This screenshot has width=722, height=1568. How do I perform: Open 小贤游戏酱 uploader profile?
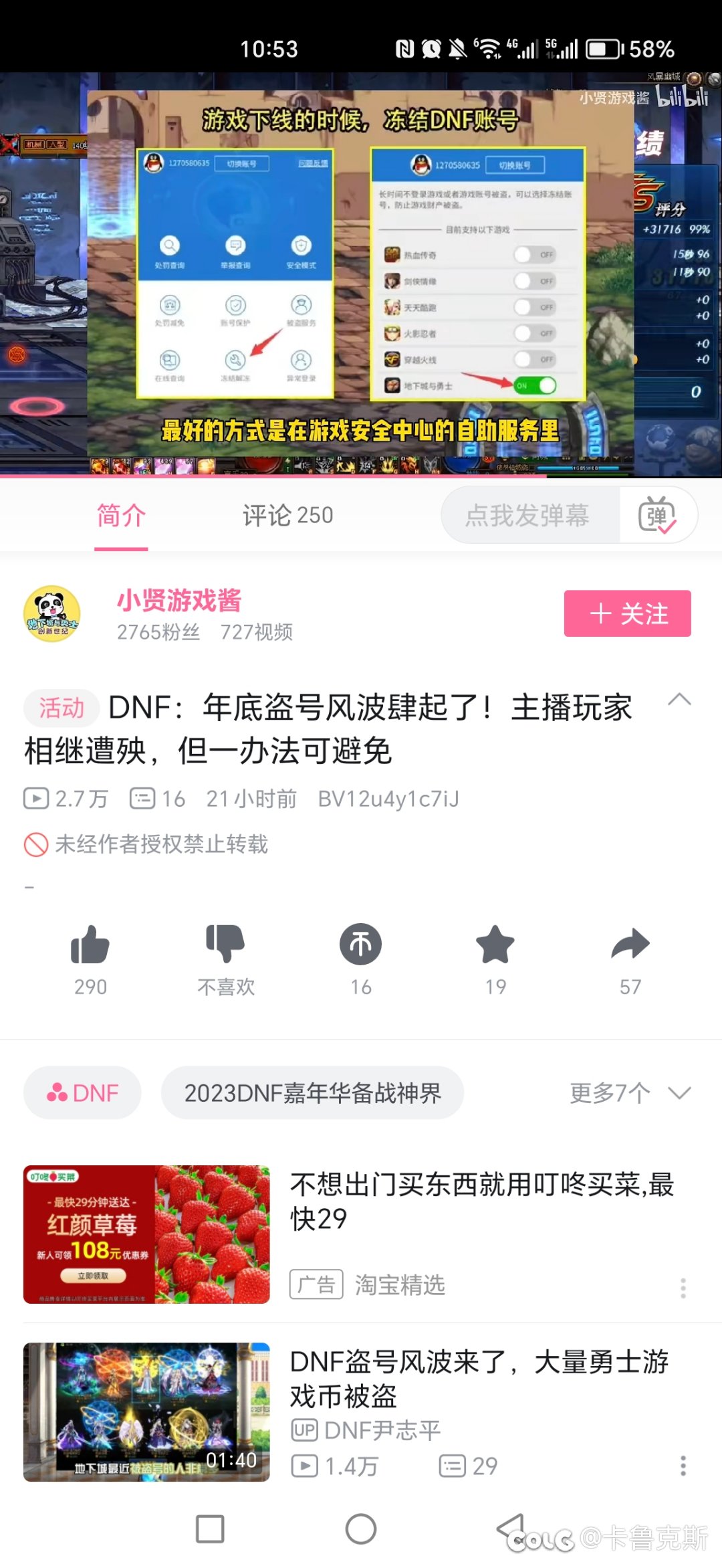point(179,601)
